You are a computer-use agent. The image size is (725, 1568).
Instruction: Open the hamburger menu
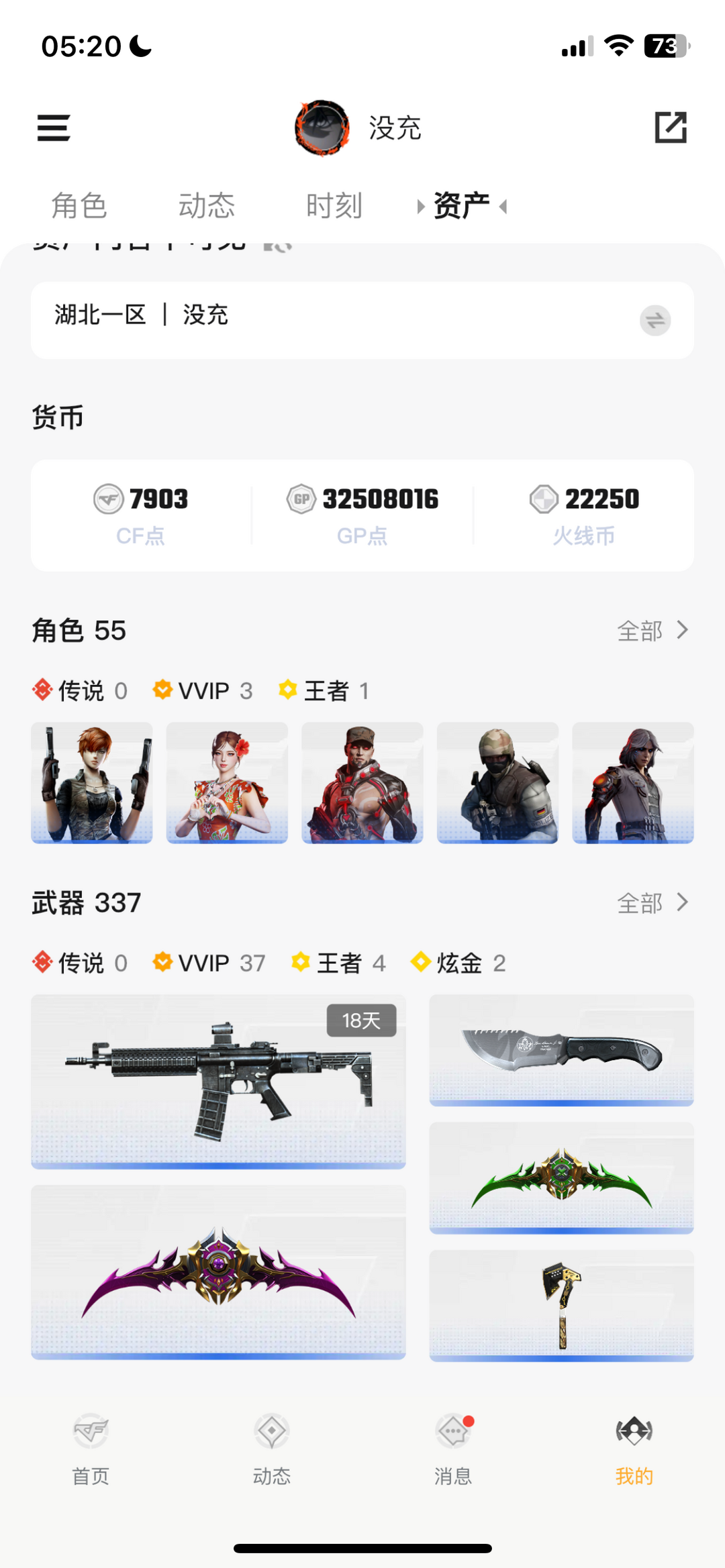pyautogui.click(x=53, y=127)
